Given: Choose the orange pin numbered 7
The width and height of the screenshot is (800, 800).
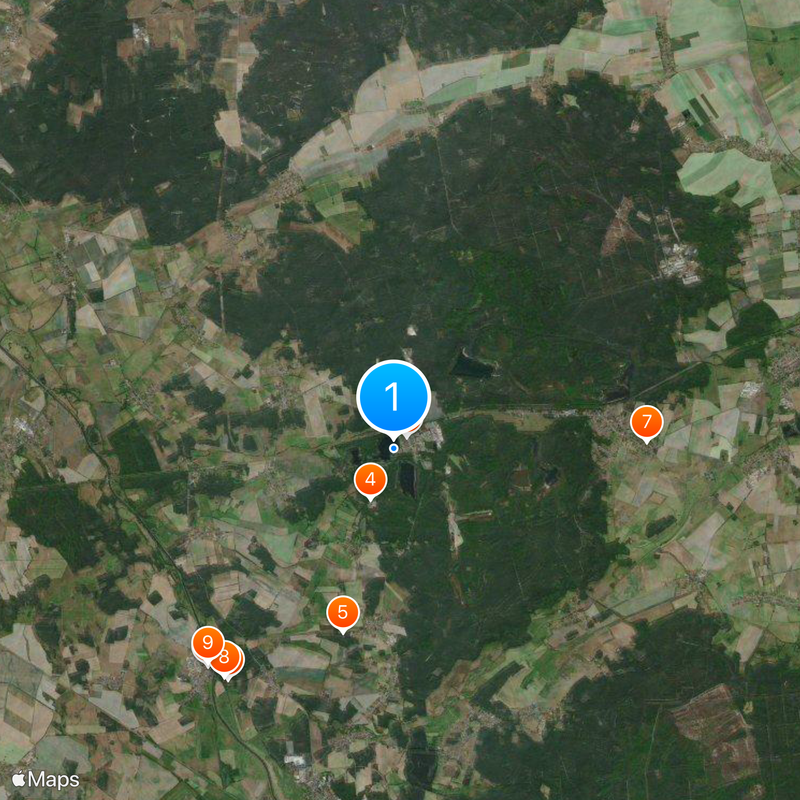Looking at the screenshot, I should coord(646,422).
